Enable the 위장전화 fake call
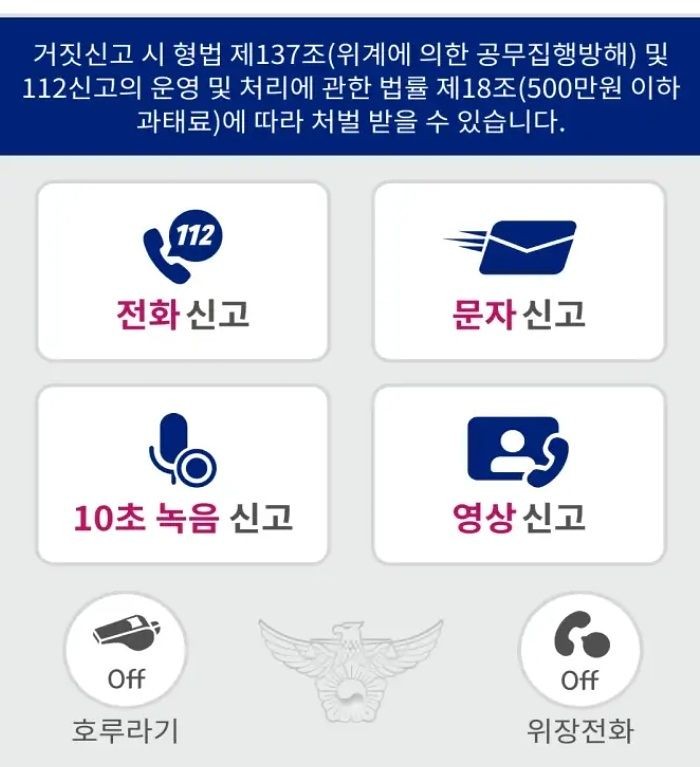 (580, 652)
